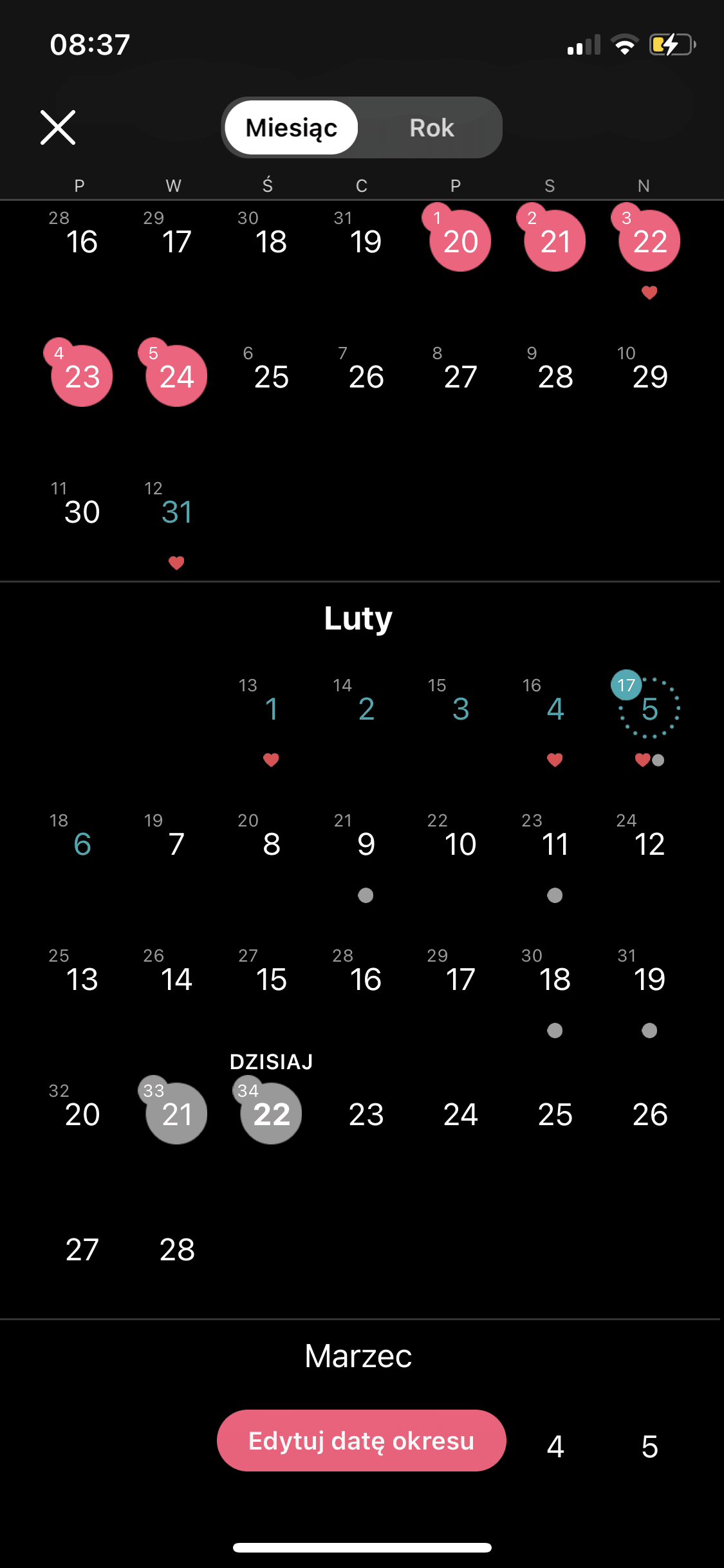Choose 9 Luty on the calendar

pyautogui.click(x=366, y=845)
